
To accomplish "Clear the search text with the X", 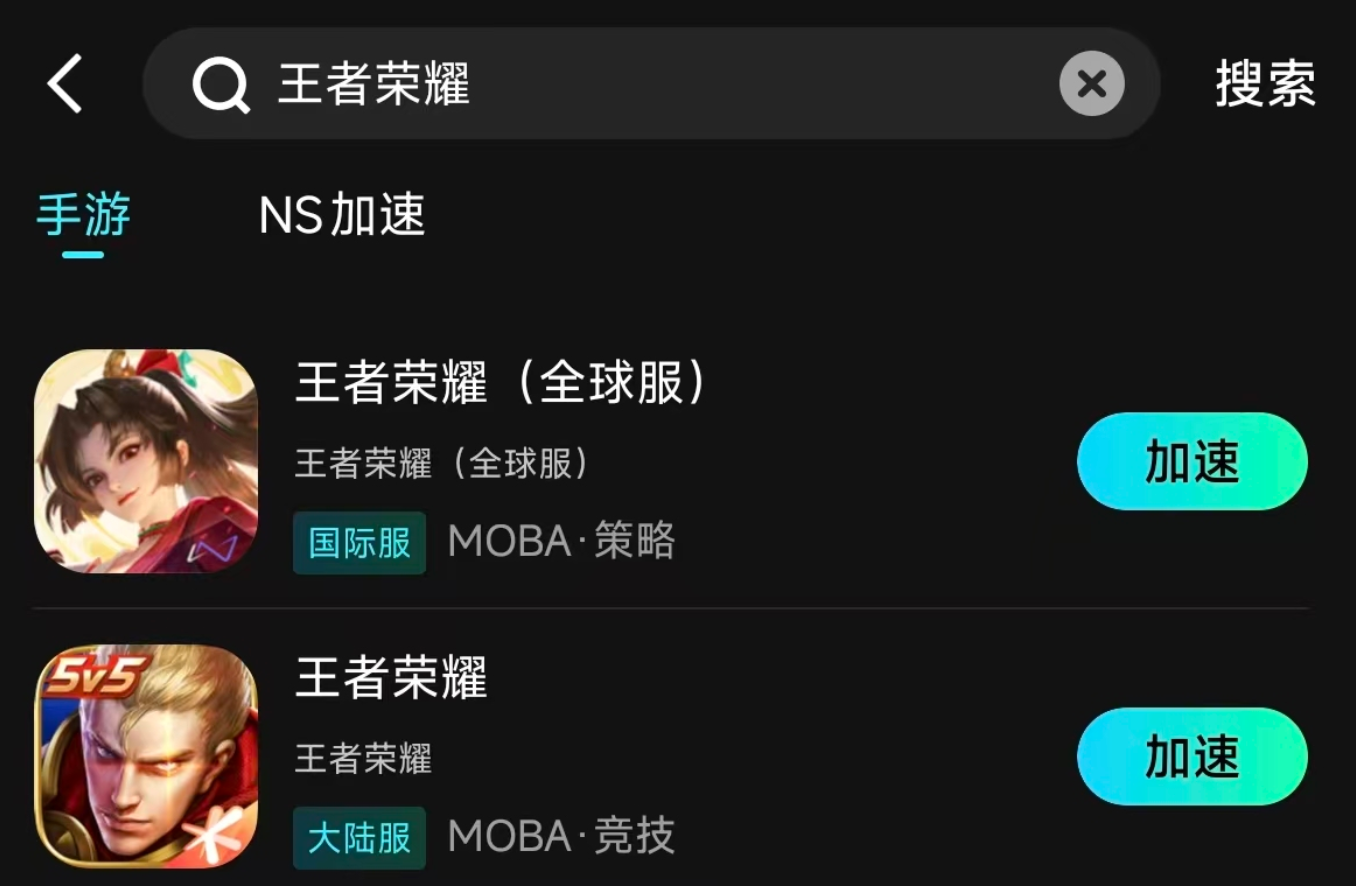I will [x=1092, y=83].
